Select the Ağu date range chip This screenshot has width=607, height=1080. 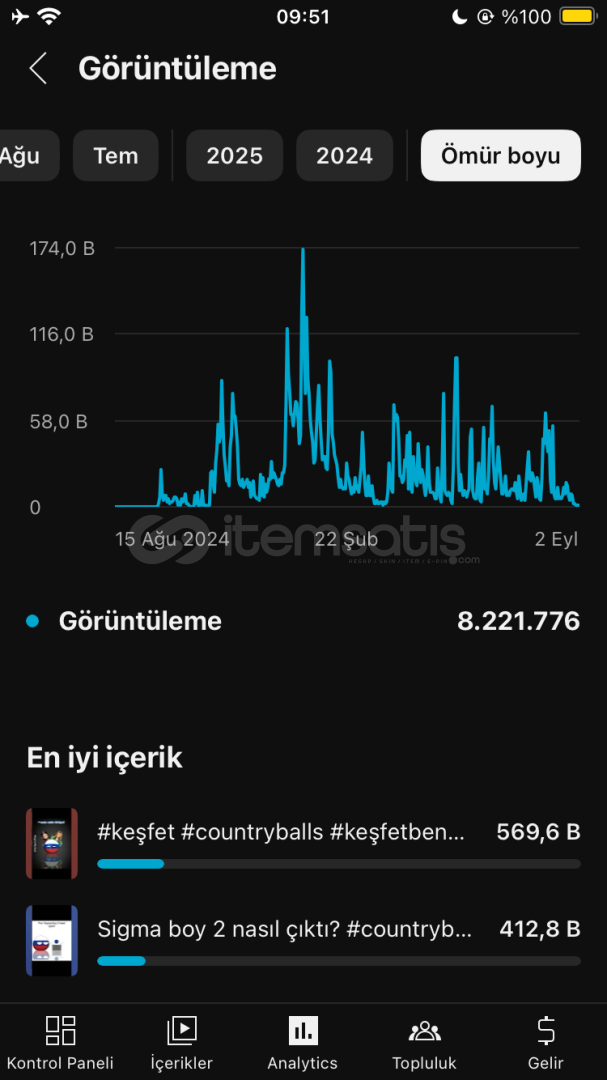[x=28, y=156]
